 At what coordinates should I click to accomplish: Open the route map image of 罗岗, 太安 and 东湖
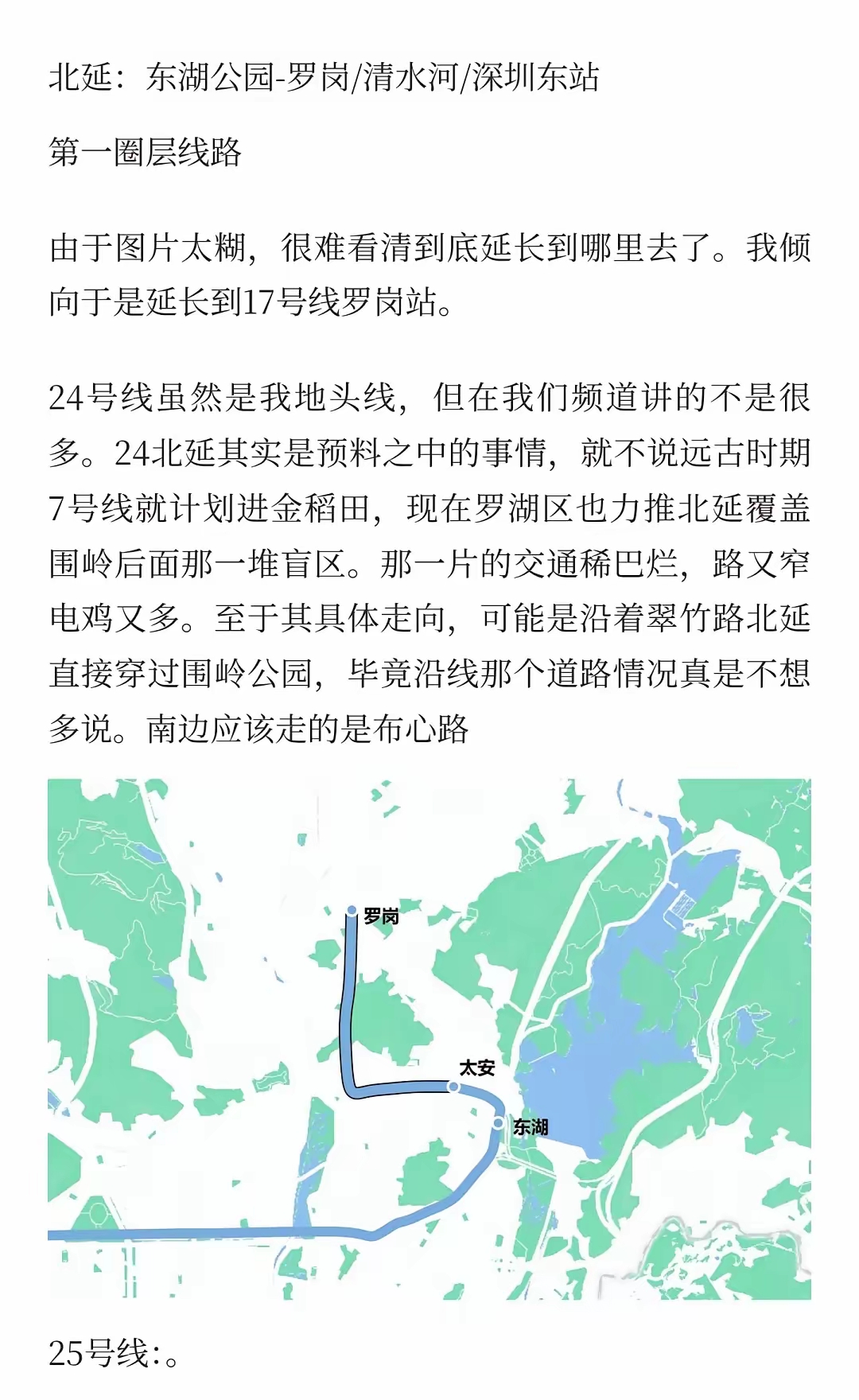pyautogui.click(x=429, y=1039)
